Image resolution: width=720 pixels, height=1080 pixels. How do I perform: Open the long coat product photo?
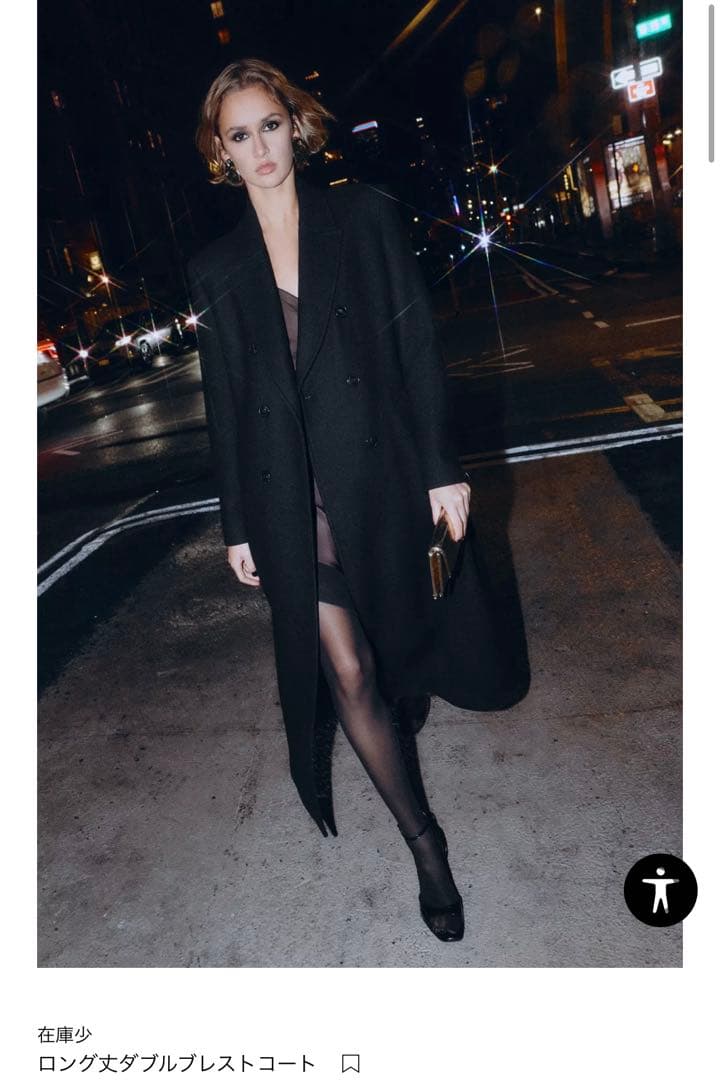[x=360, y=480]
